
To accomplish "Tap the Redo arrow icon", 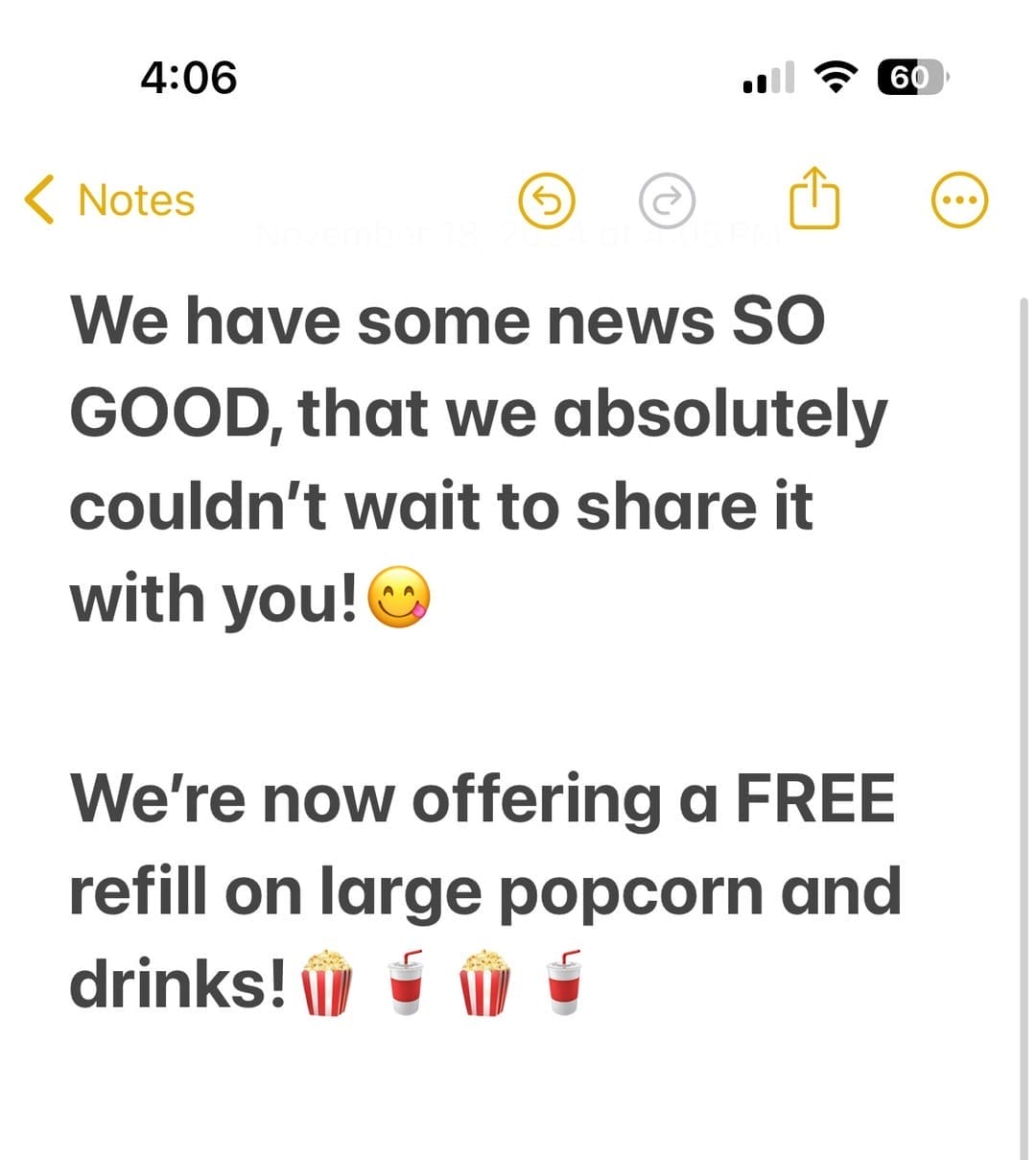I will point(669,200).
